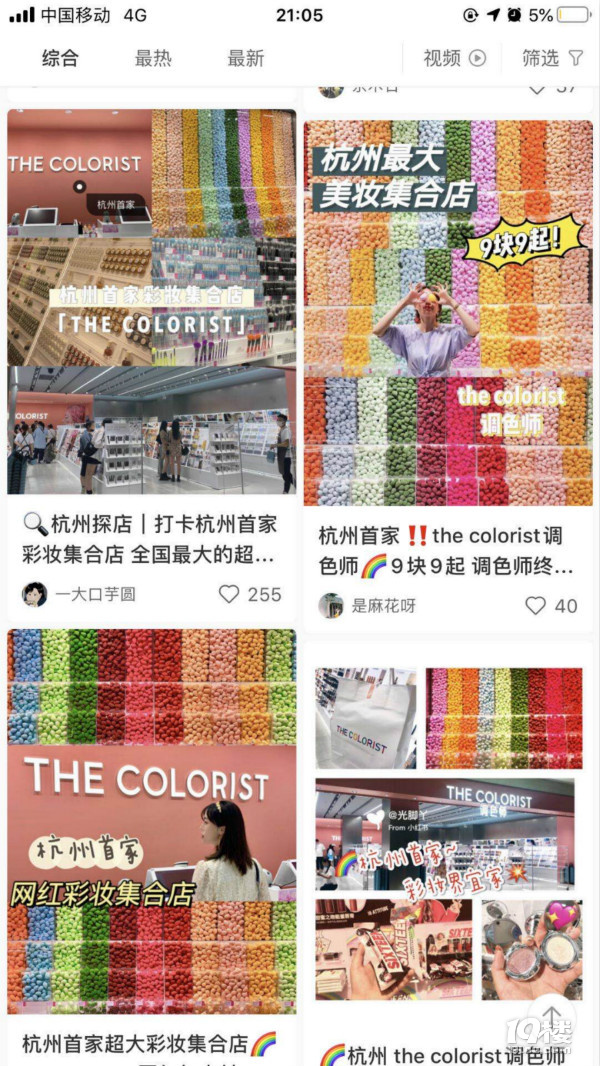Switch to the 综合 tab
The width and height of the screenshot is (600, 1066).
tap(60, 58)
